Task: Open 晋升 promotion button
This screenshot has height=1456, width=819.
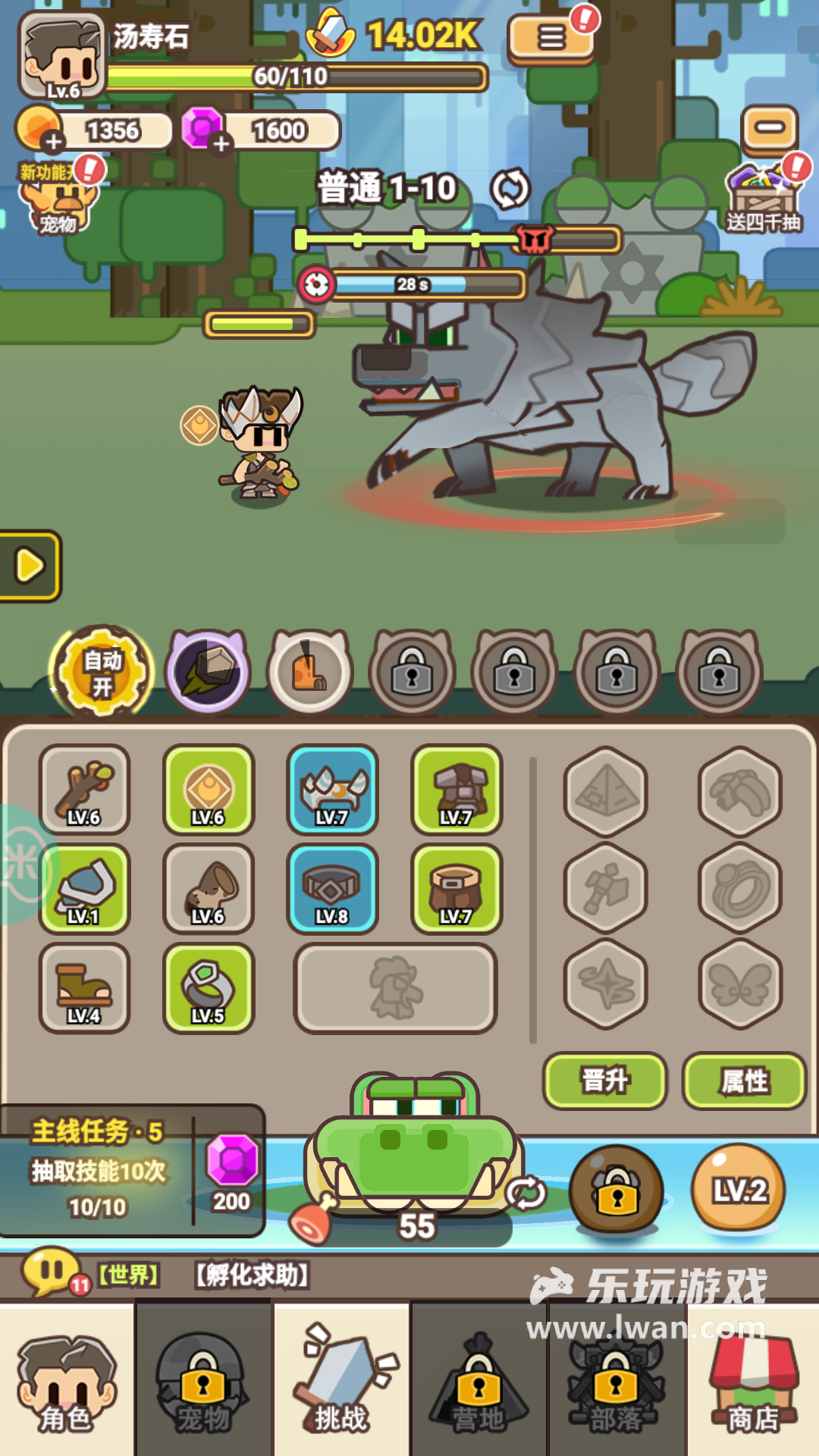Action: point(604,1080)
